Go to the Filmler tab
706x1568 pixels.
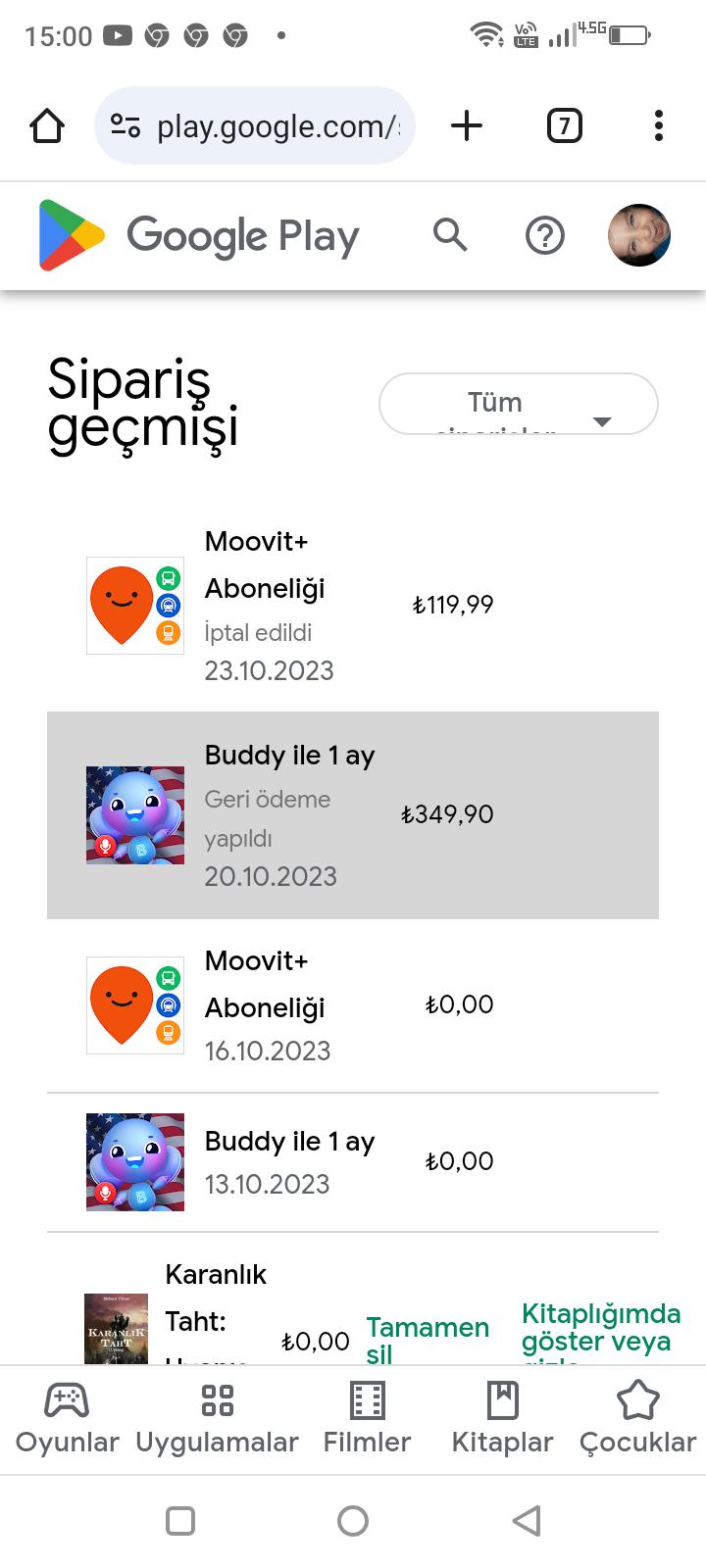tap(367, 1417)
